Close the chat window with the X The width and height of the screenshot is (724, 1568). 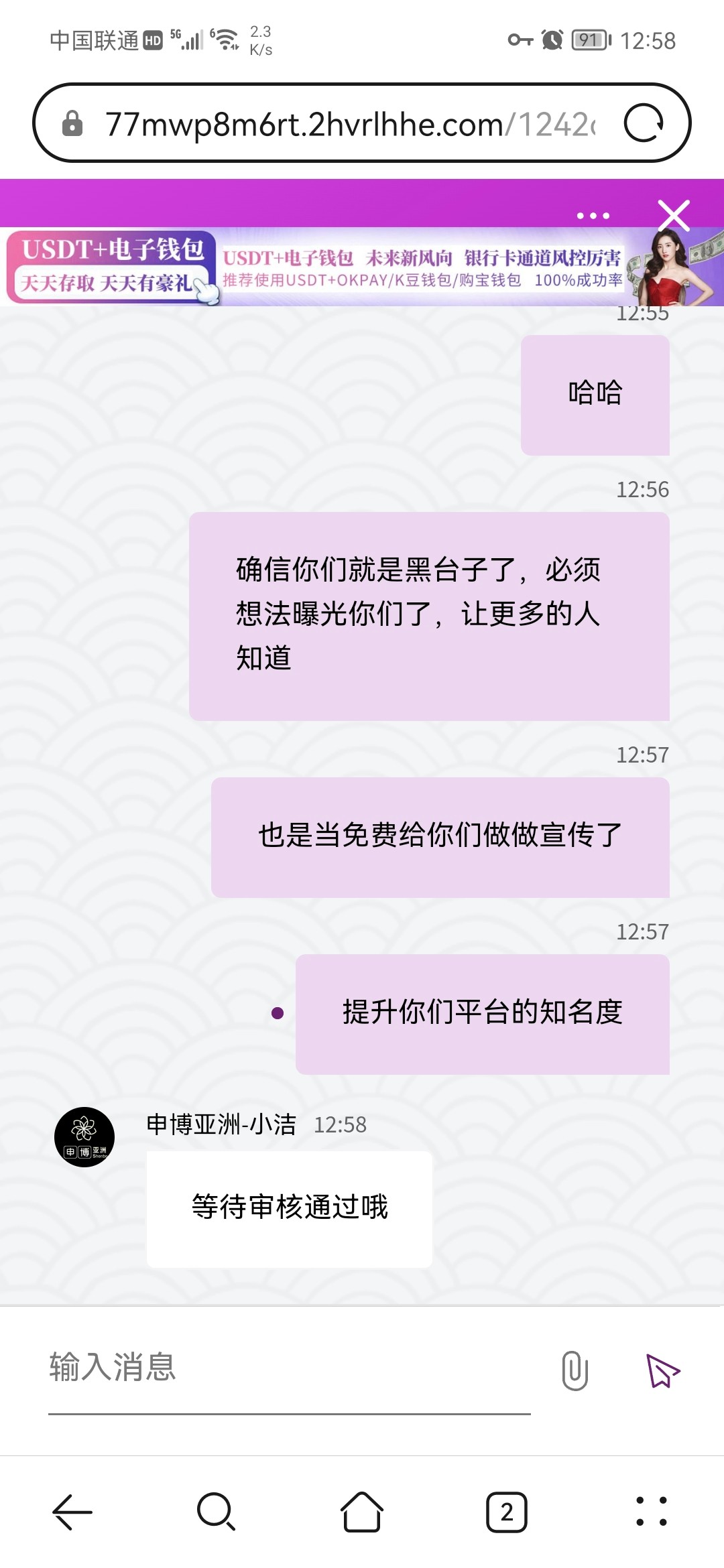674,215
